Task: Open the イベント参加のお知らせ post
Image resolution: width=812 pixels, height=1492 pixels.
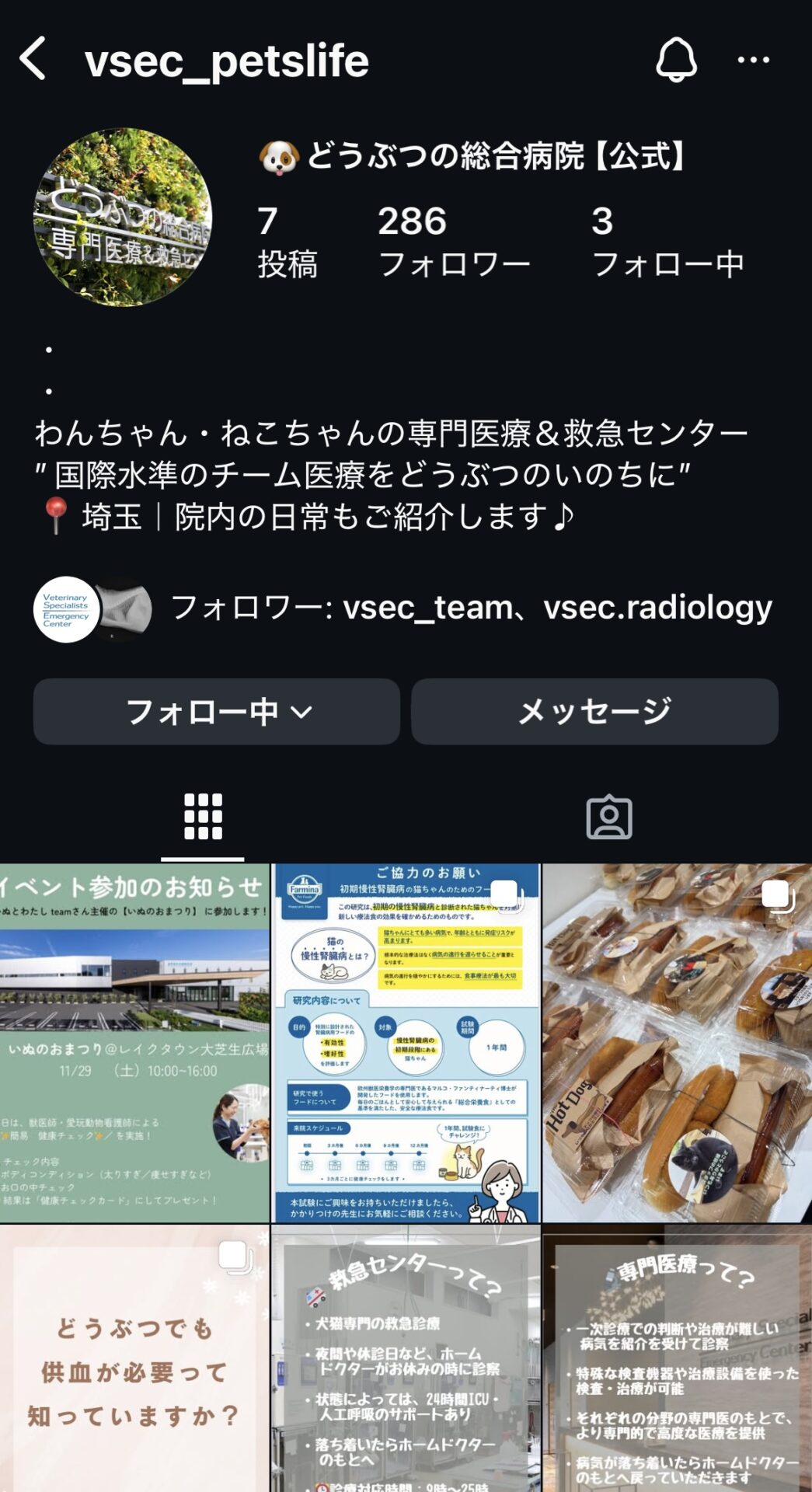Action: [134, 1042]
